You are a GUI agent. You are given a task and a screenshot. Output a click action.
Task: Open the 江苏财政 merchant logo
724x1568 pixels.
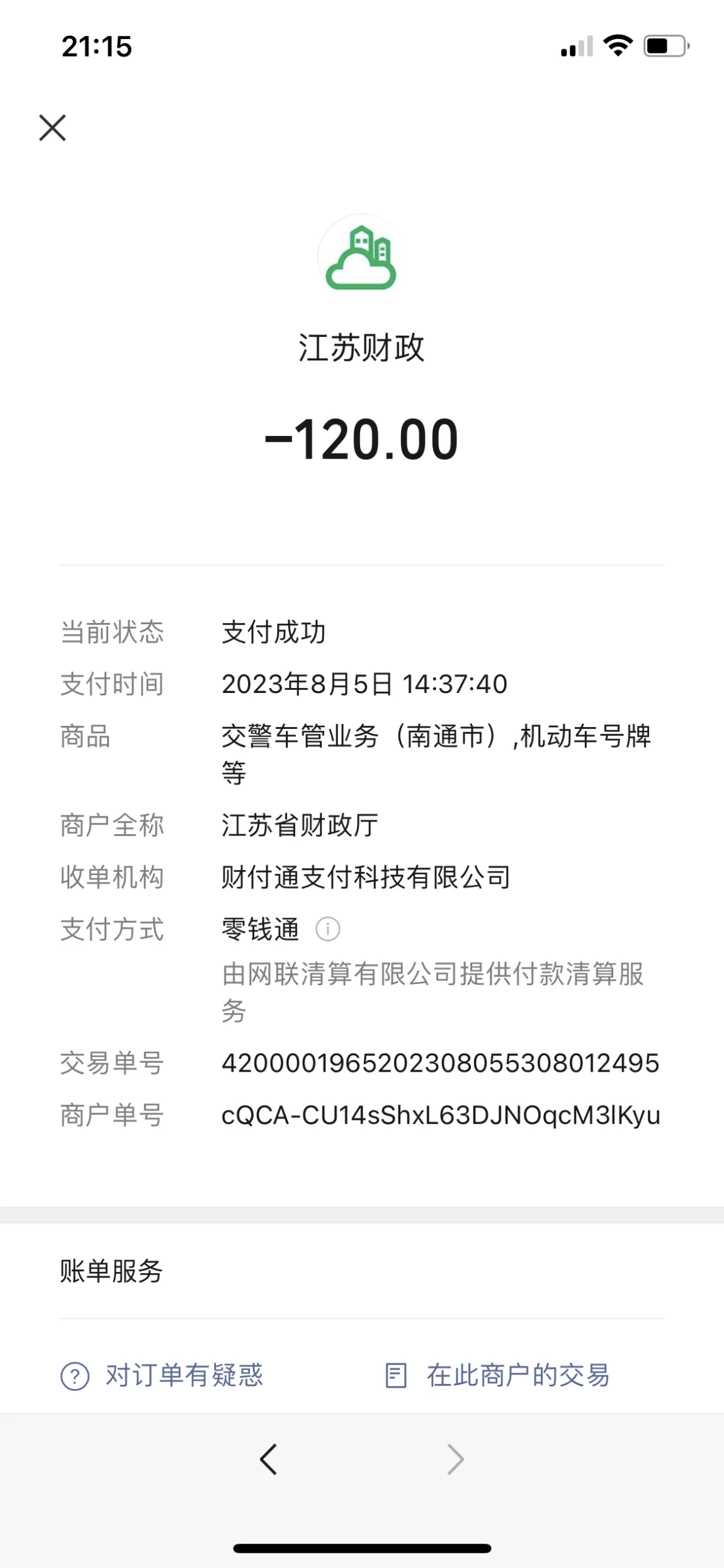(361, 258)
